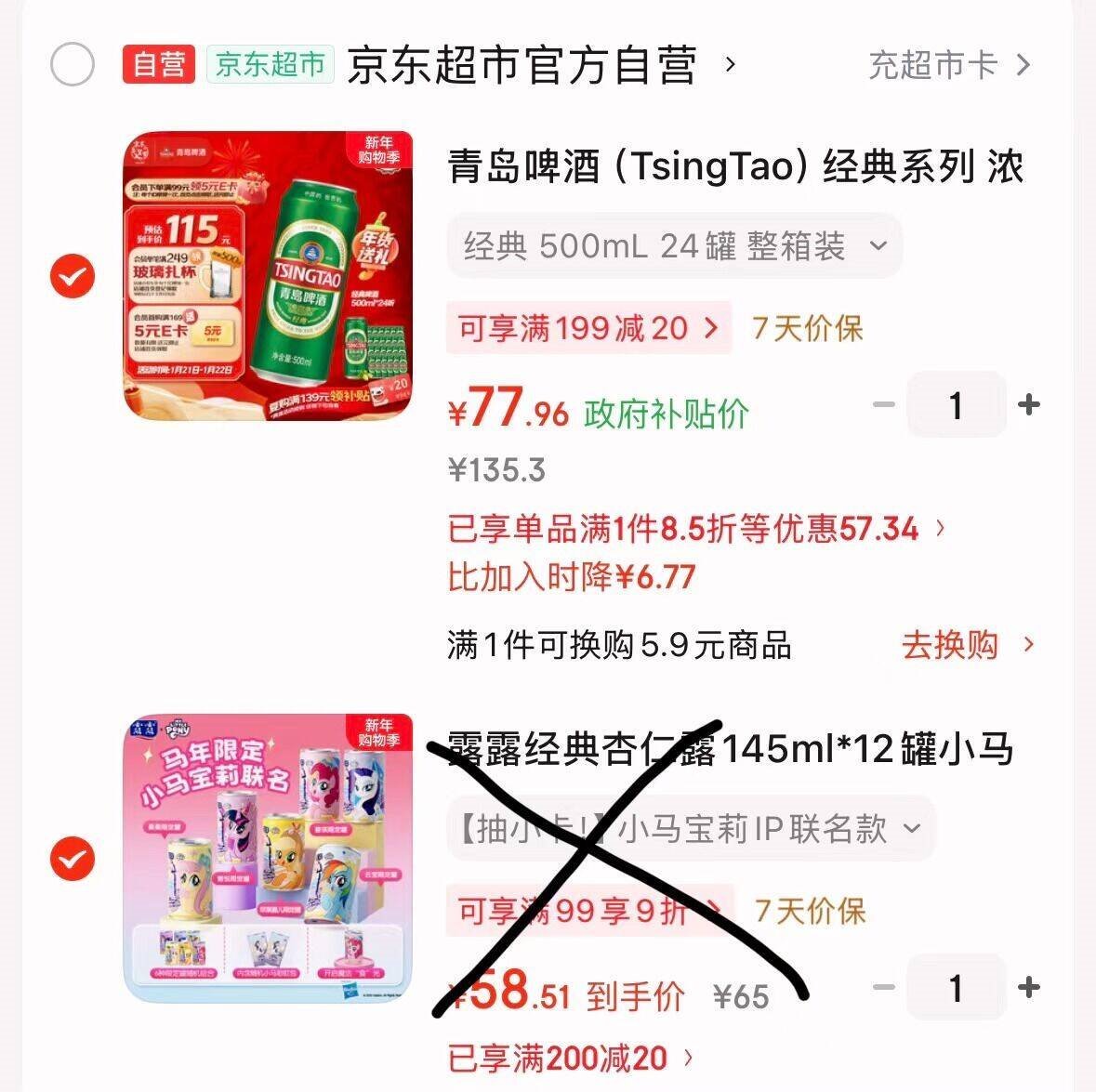The height and width of the screenshot is (1092, 1096).
Task: Decrease the 露露杏仁露 quantity
Action: tap(884, 987)
